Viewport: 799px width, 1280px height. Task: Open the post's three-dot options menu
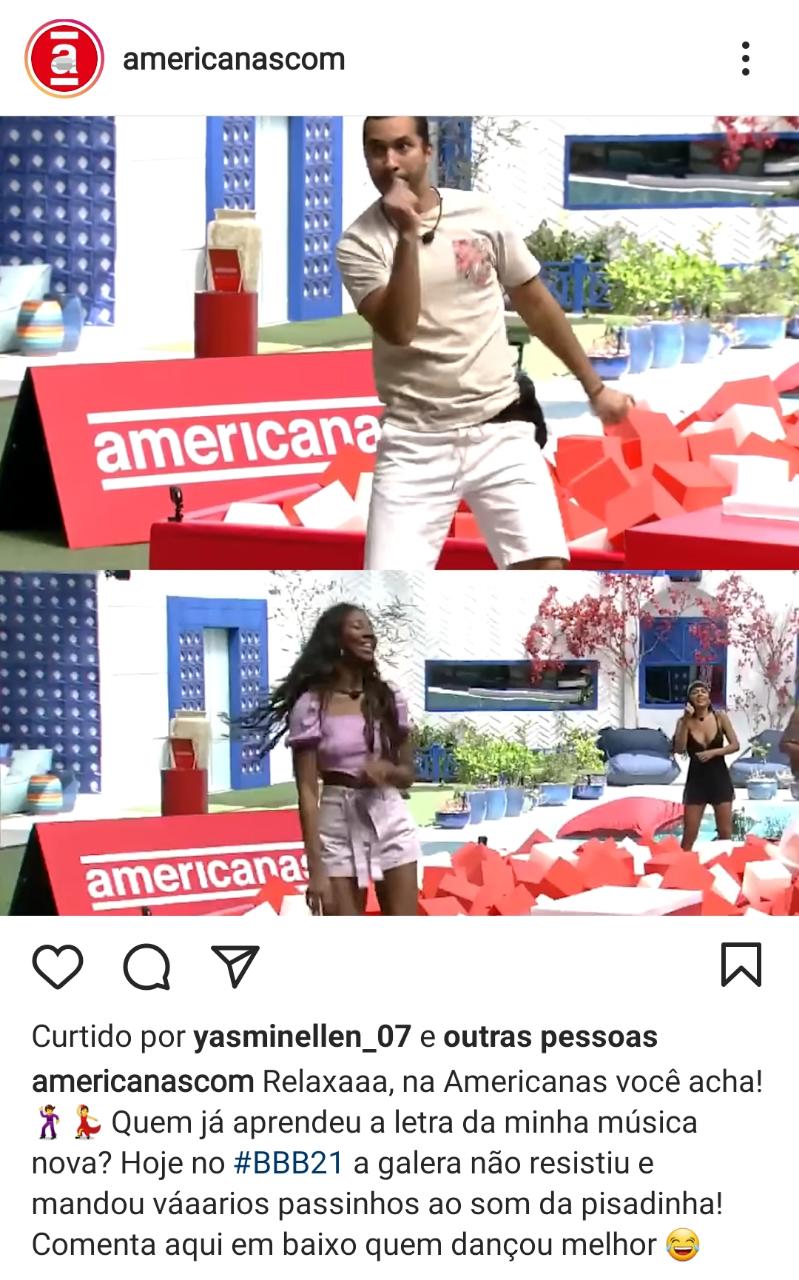point(746,59)
